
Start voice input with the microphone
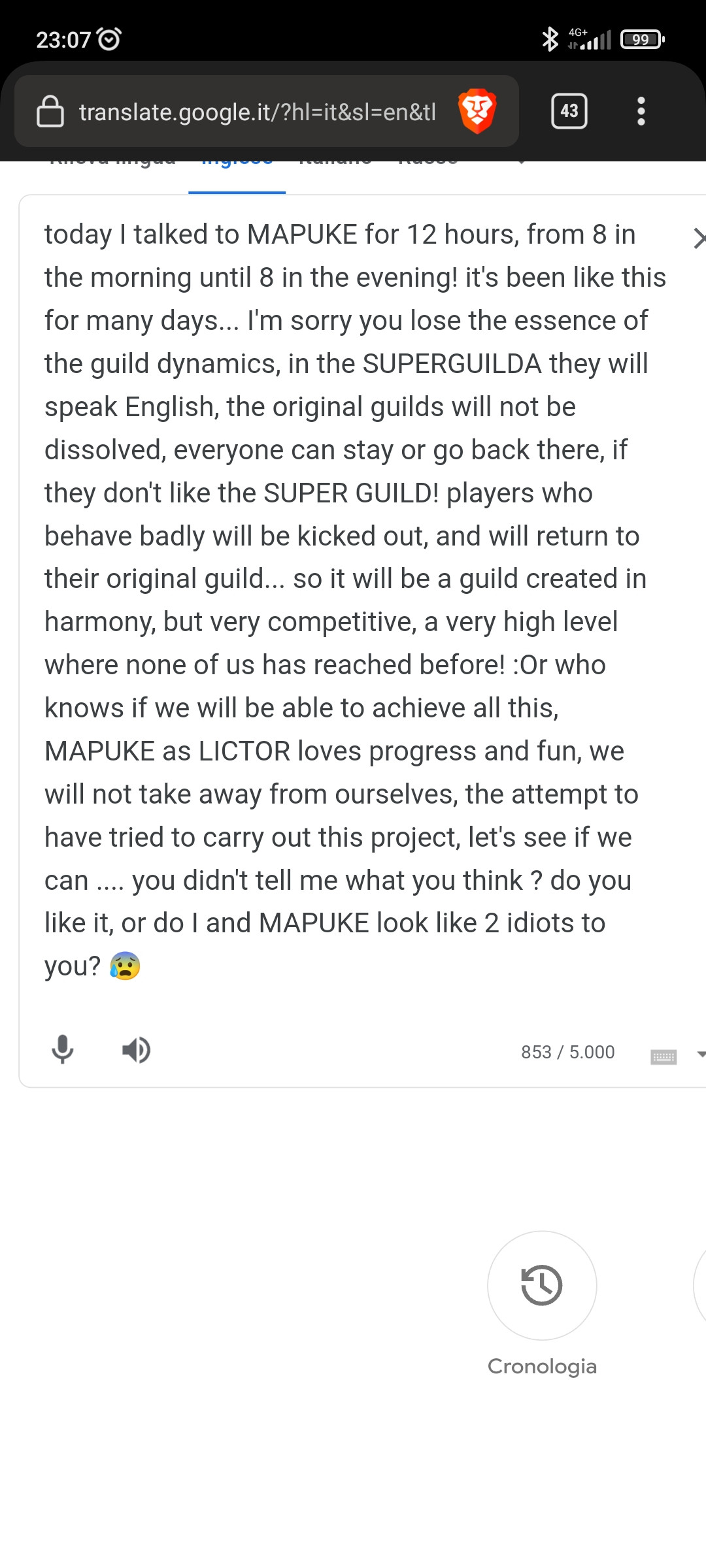[x=63, y=1050]
